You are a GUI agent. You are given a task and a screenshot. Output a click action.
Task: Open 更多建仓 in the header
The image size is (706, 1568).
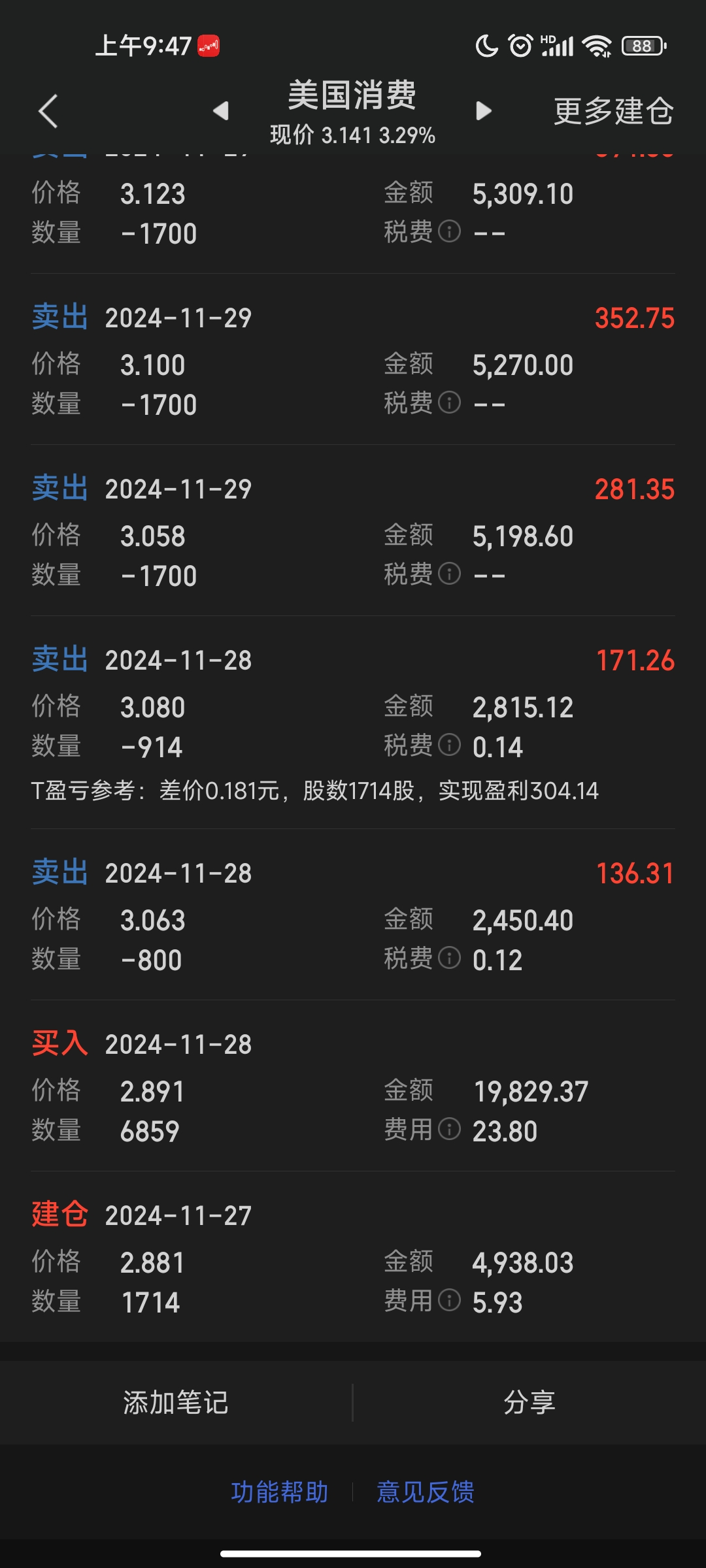point(613,111)
